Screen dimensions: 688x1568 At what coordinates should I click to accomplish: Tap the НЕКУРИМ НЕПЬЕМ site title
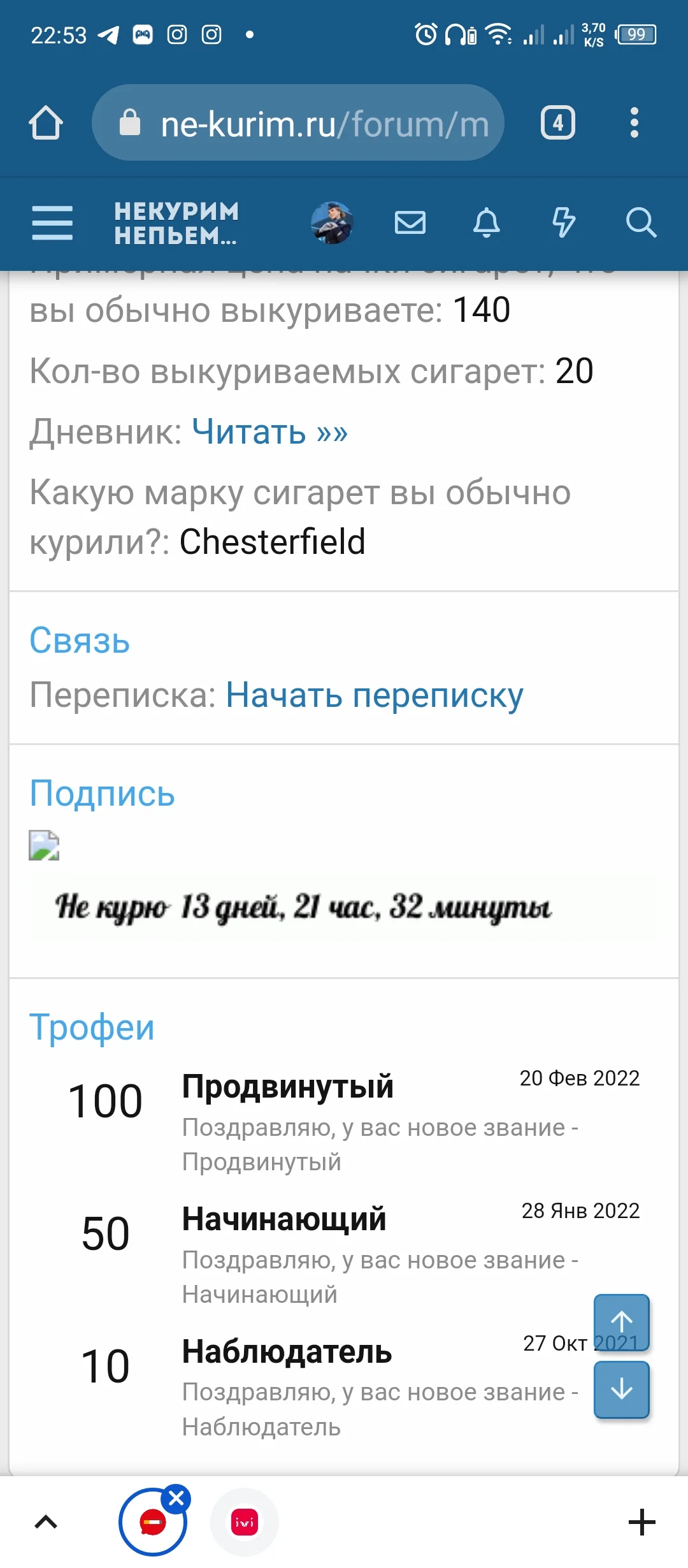point(175,223)
